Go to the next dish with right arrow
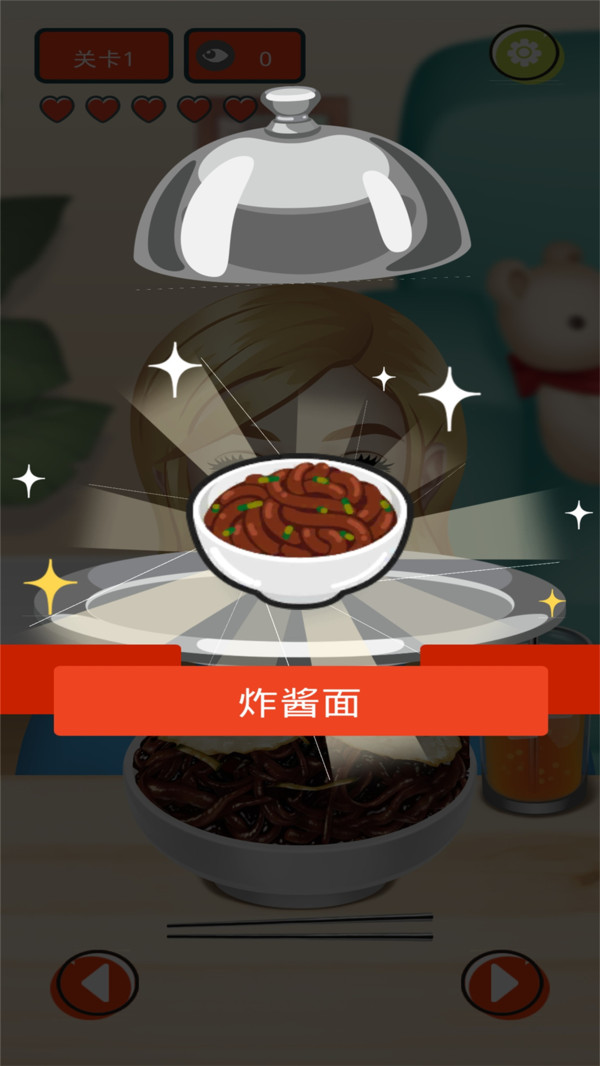The width and height of the screenshot is (600, 1066). coord(504,984)
